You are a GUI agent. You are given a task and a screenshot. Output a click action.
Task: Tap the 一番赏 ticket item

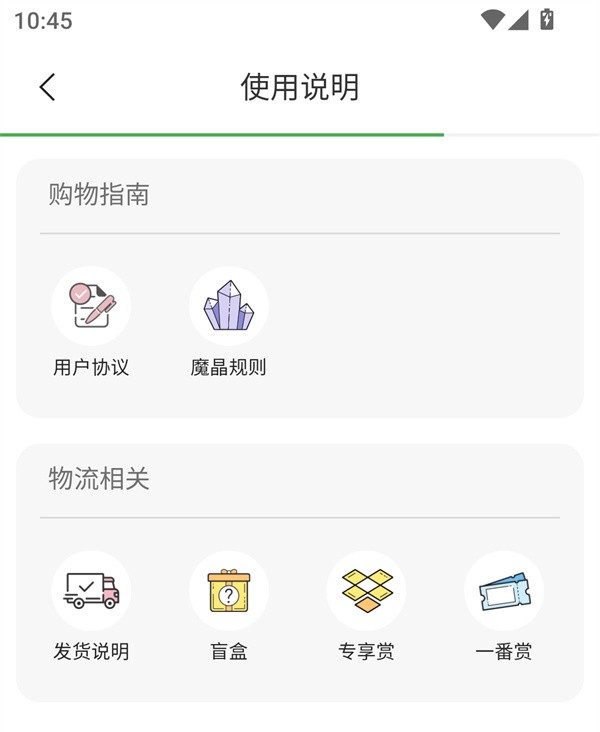pos(504,591)
